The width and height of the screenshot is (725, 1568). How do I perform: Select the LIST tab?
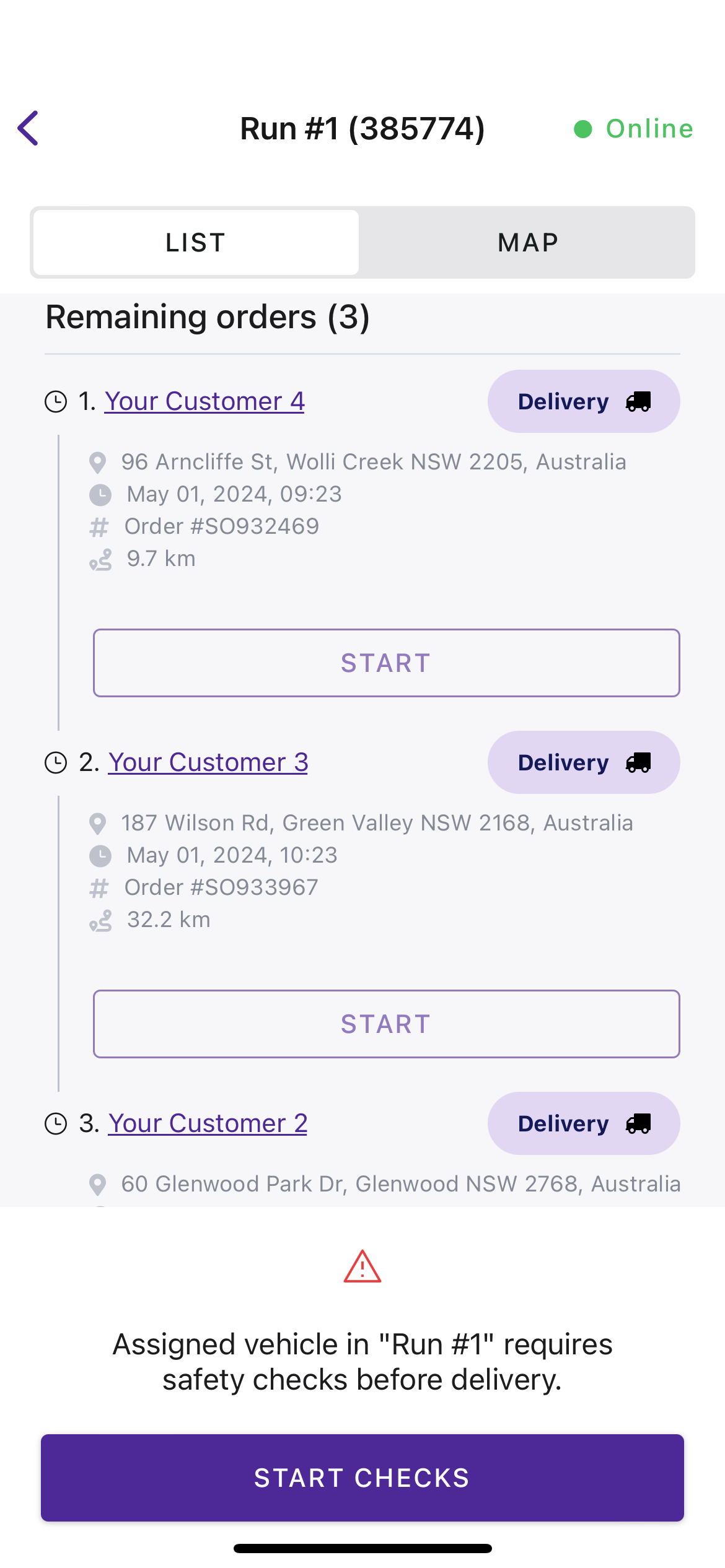(x=196, y=242)
